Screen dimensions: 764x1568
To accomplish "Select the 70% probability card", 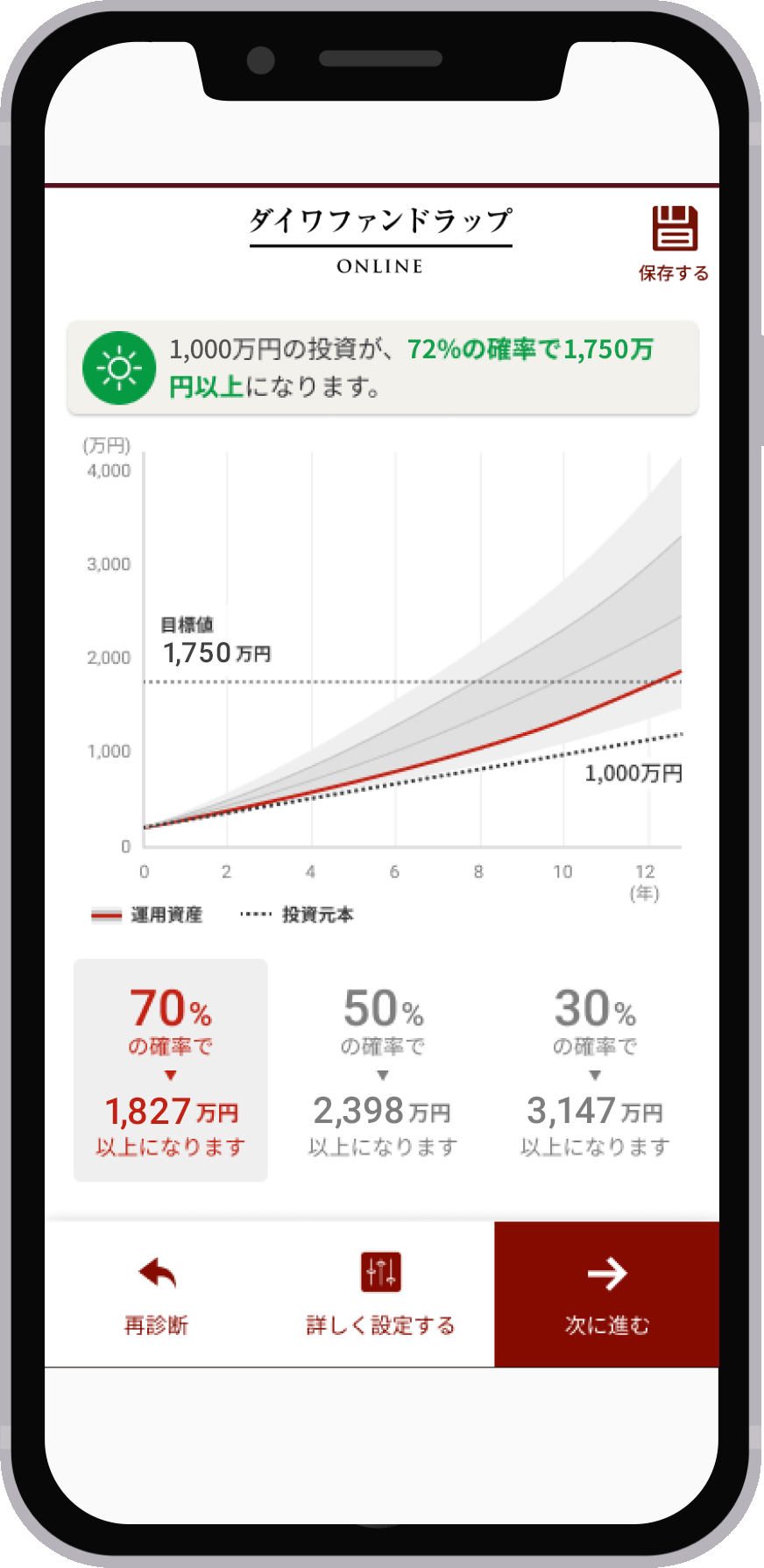I will point(171,1070).
